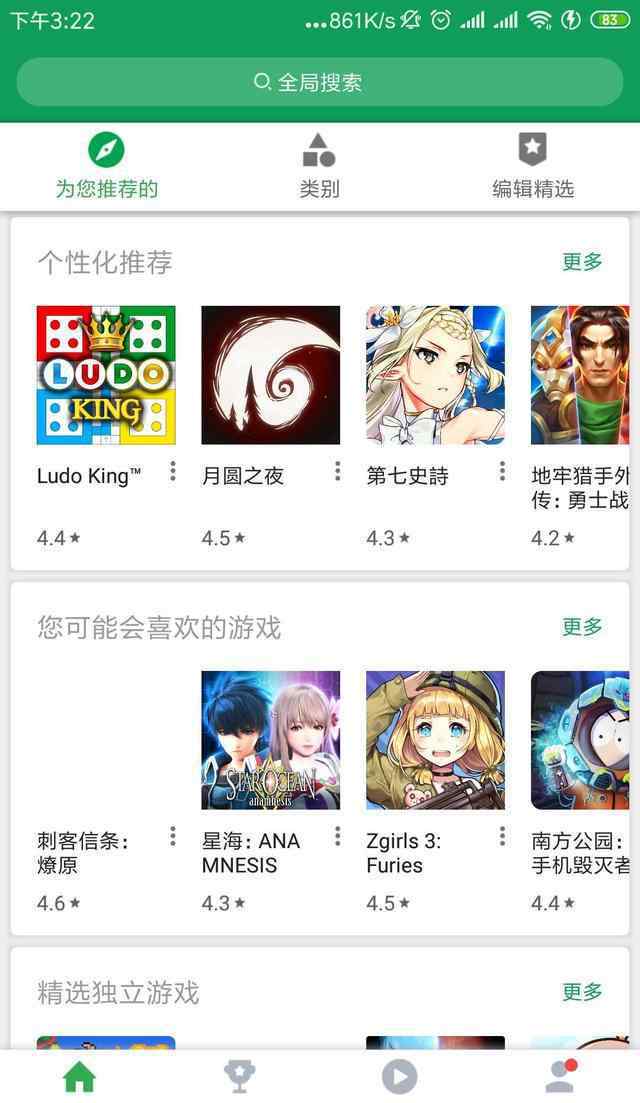
Task: Open the profile tab in bottom navigation
Action: [560, 1076]
